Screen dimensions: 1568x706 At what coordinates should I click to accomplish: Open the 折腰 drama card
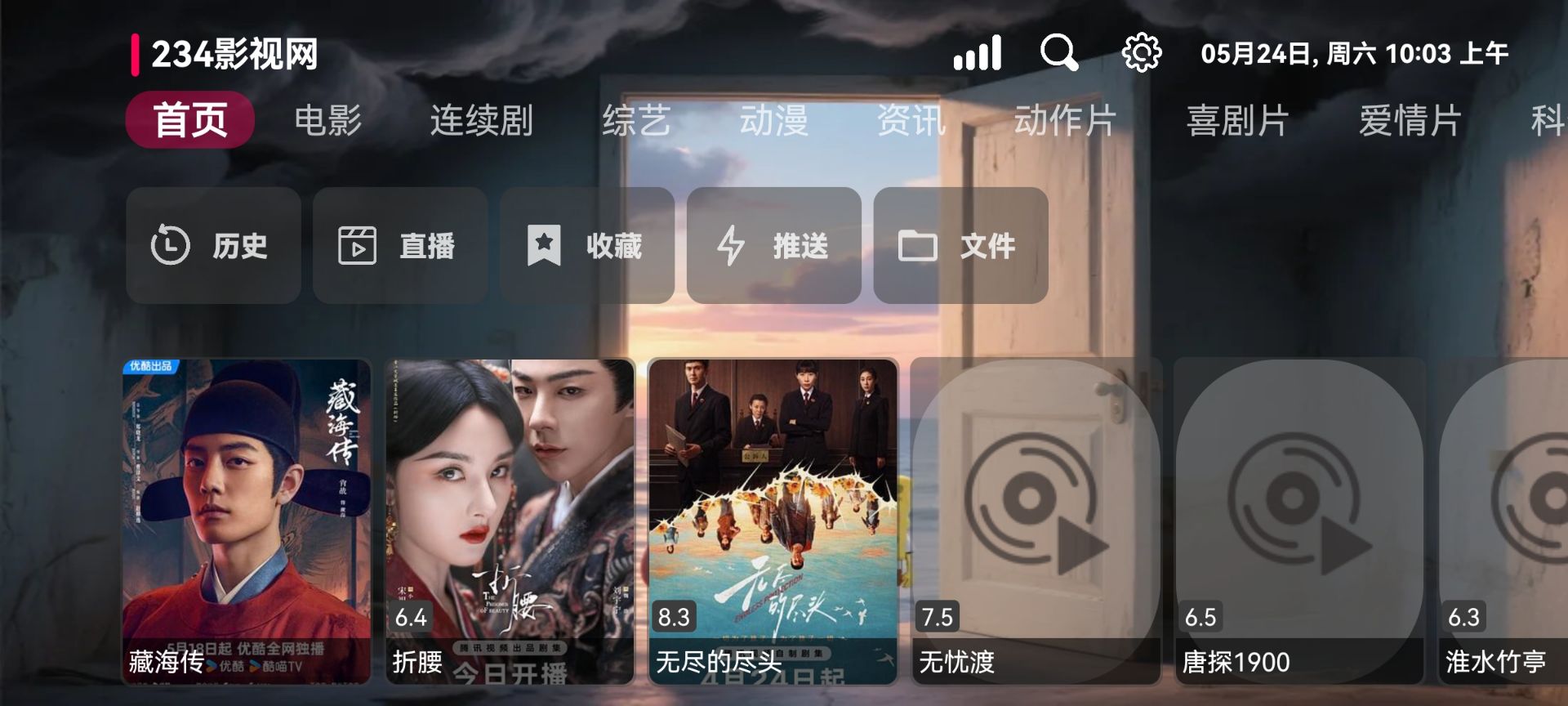click(510, 521)
